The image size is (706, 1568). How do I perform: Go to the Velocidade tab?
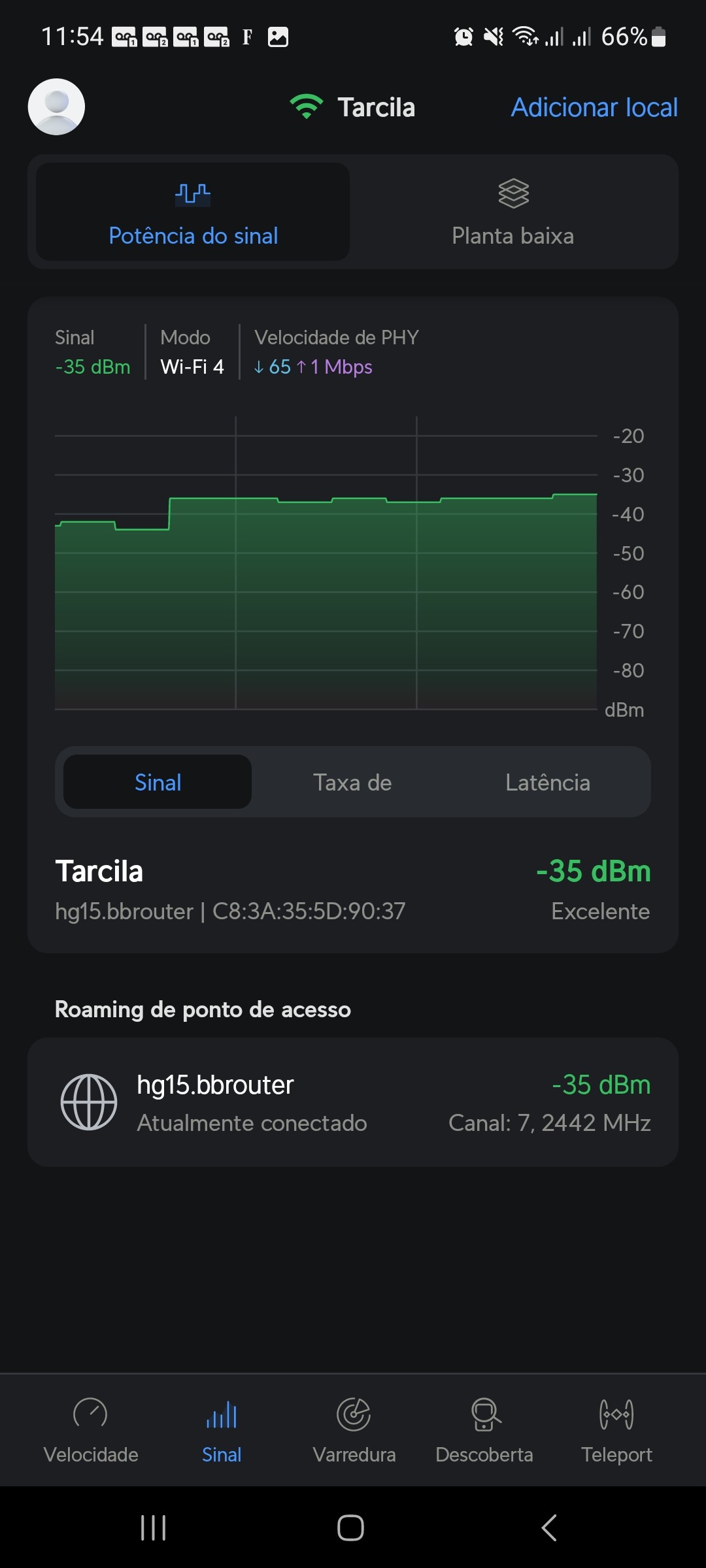point(91,1429)
